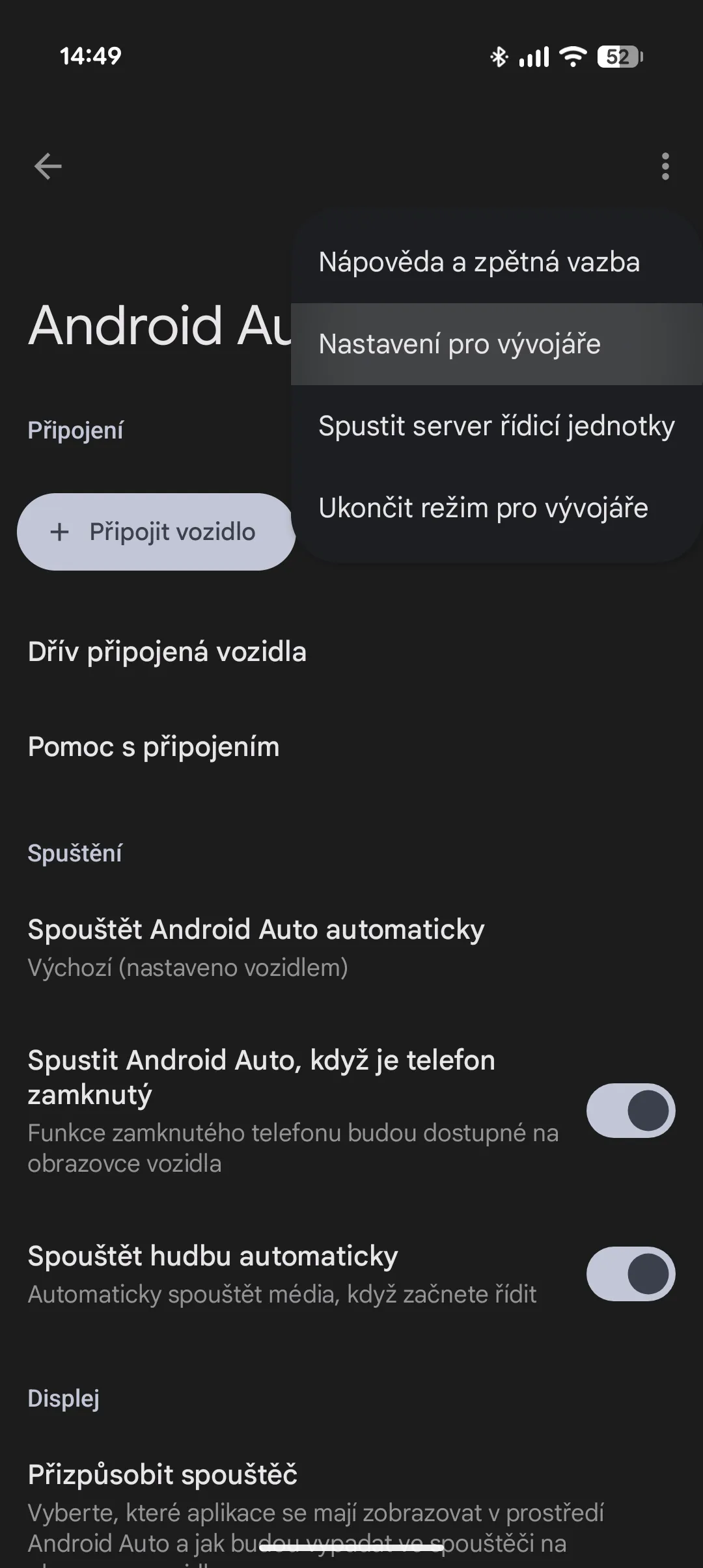The image size is (703, 1568).
Task: Tap the three-dot overflow menu icon
Action: click(665, 167)
